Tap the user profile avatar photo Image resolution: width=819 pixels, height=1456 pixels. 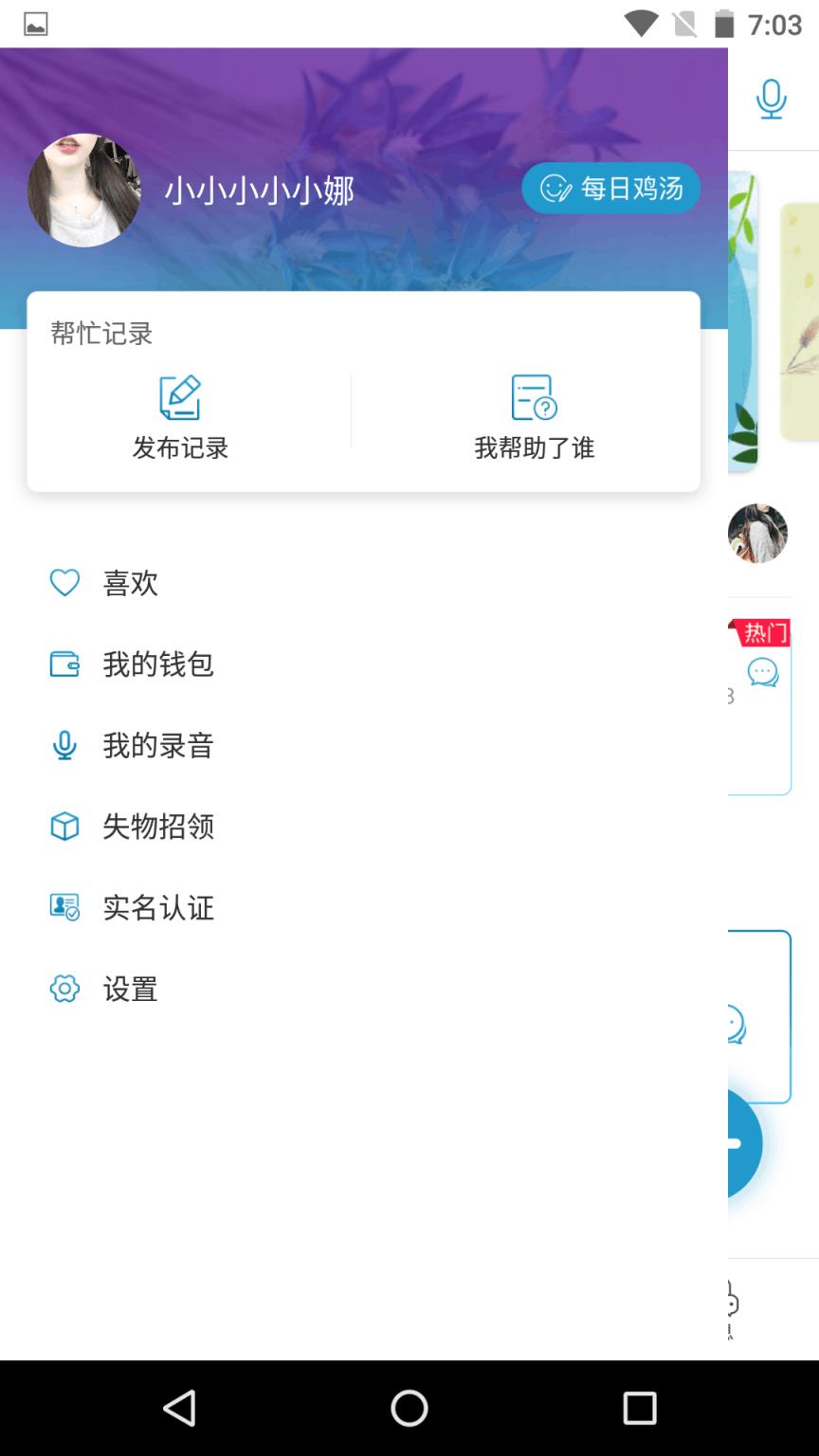tap(83, 189)
